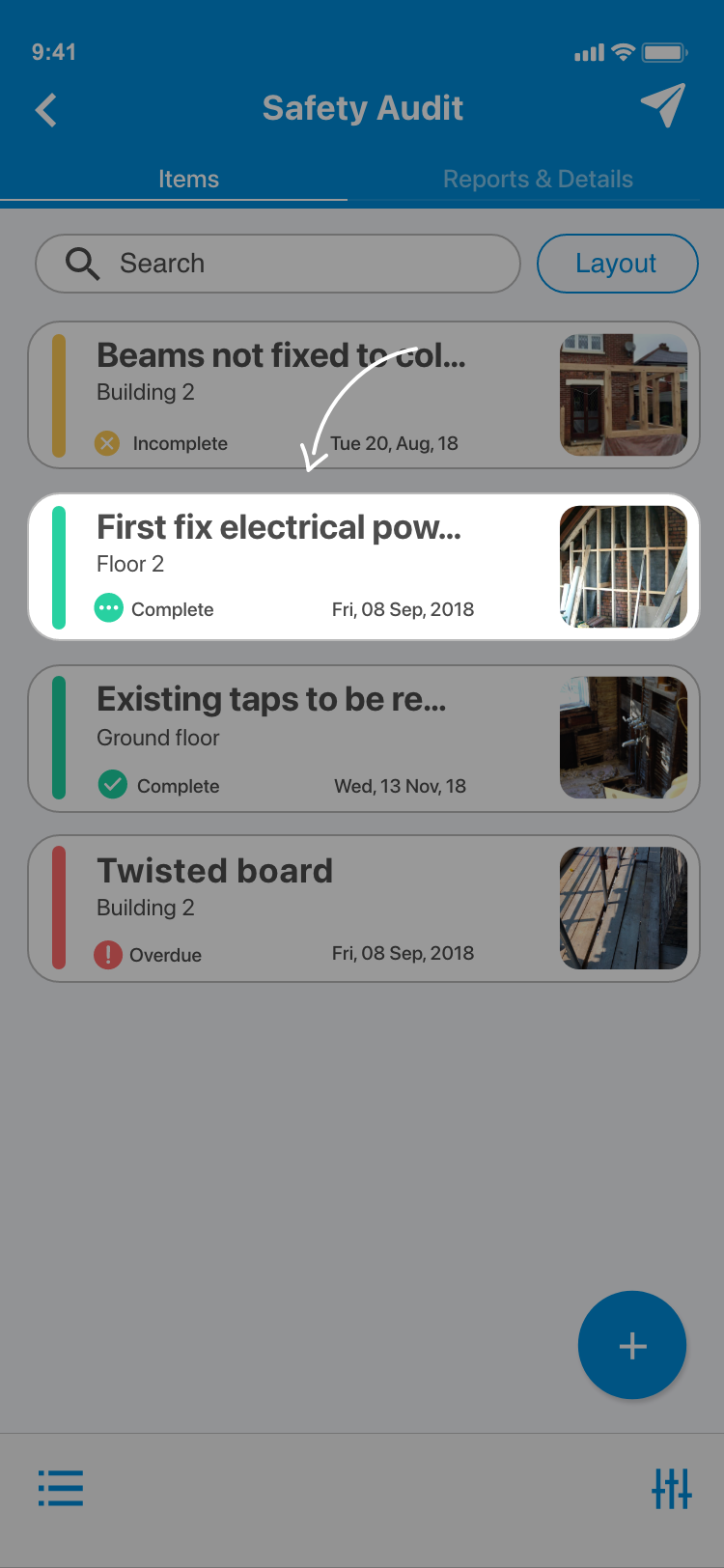The height and width of the screenshot is (1568, 724).
Task: Open the Layout options
Action: 617,264
